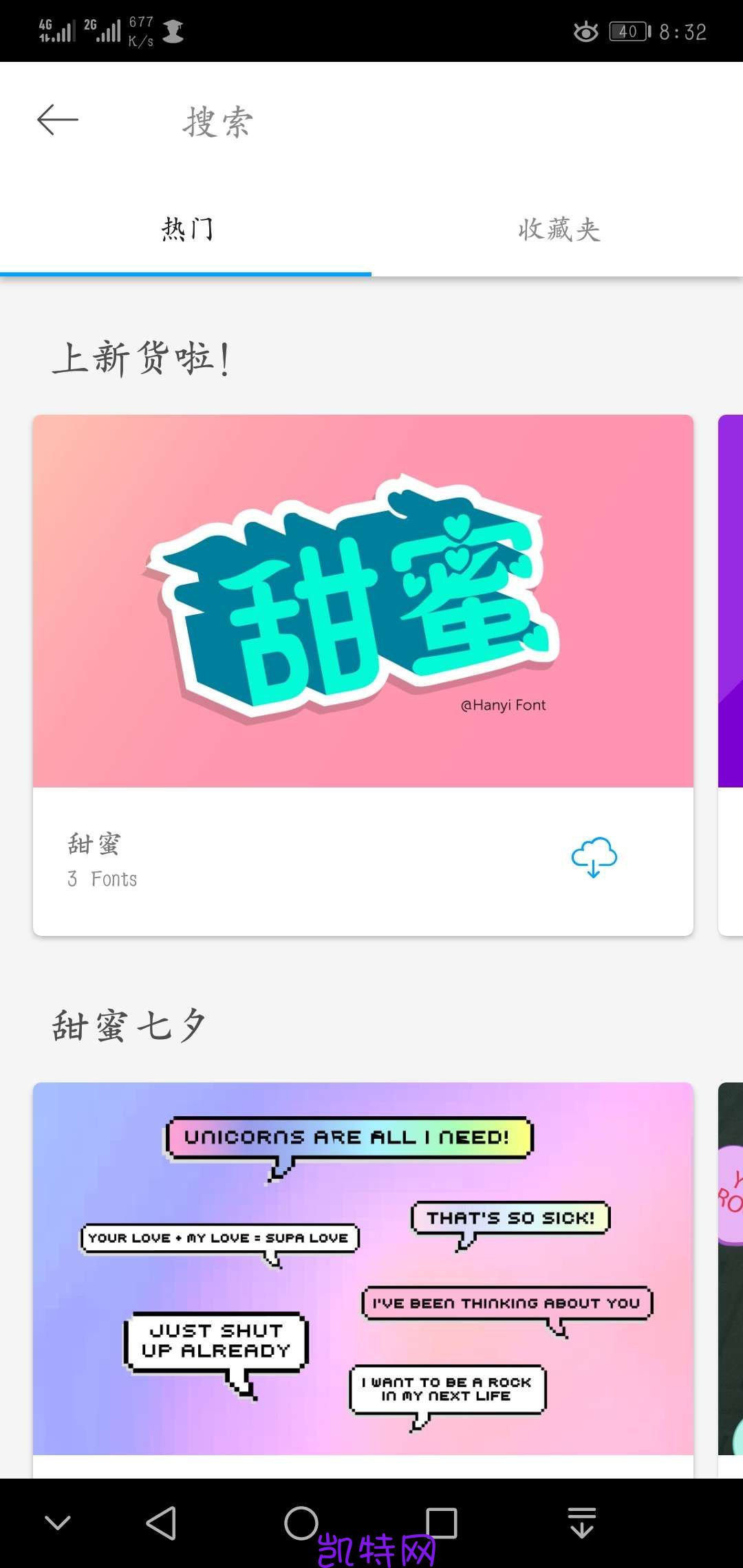Download the 甜蜜 font pack
This screenshot has width=743, height=1568.
pyautogui.click(x=594, y=857)
